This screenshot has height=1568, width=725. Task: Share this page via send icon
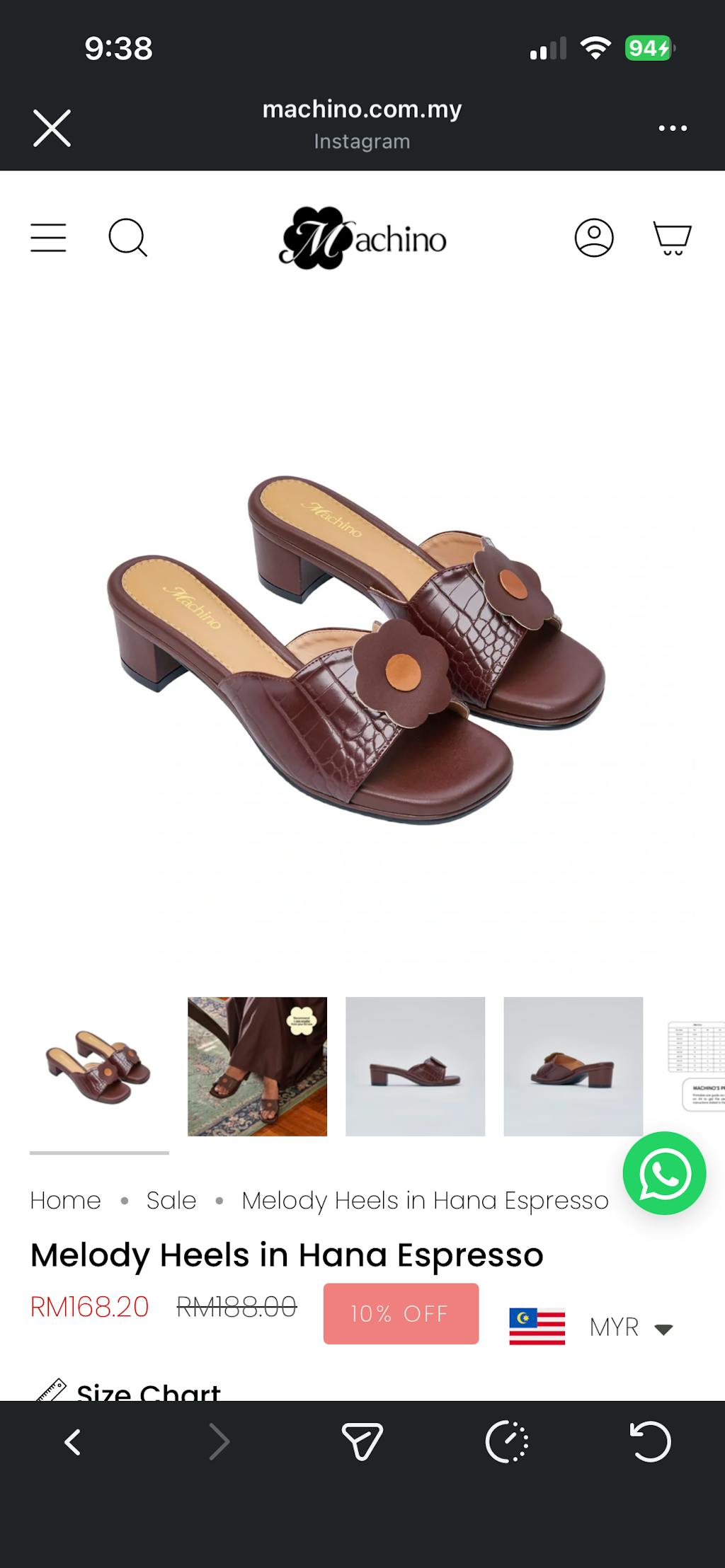(362, 1442)
